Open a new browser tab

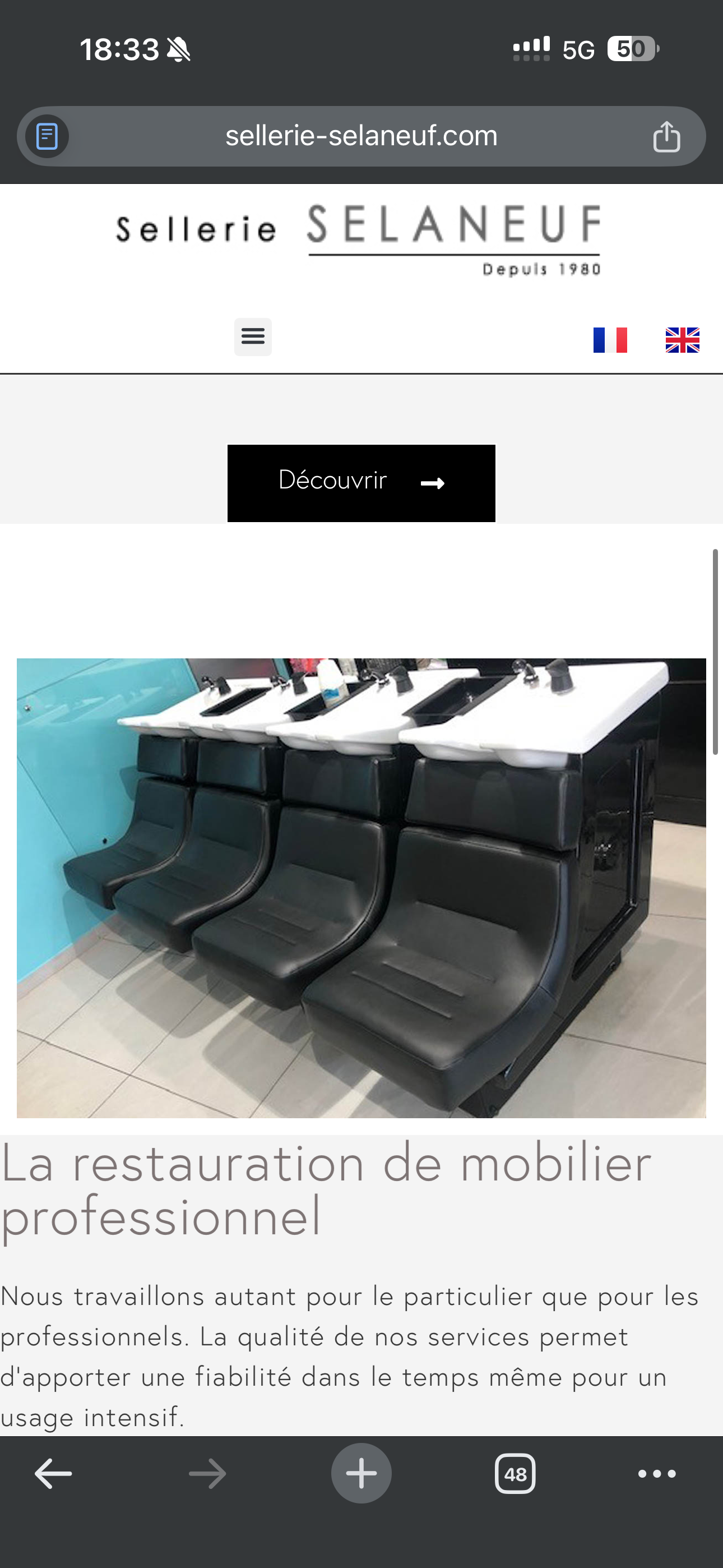click(361, 1474)
